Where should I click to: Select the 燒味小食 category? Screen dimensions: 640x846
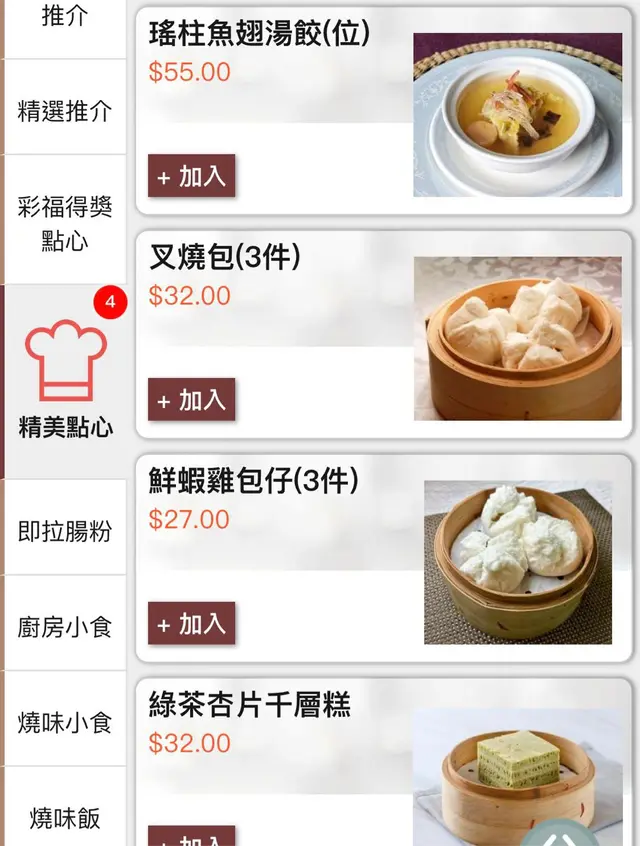coord(64,722)
